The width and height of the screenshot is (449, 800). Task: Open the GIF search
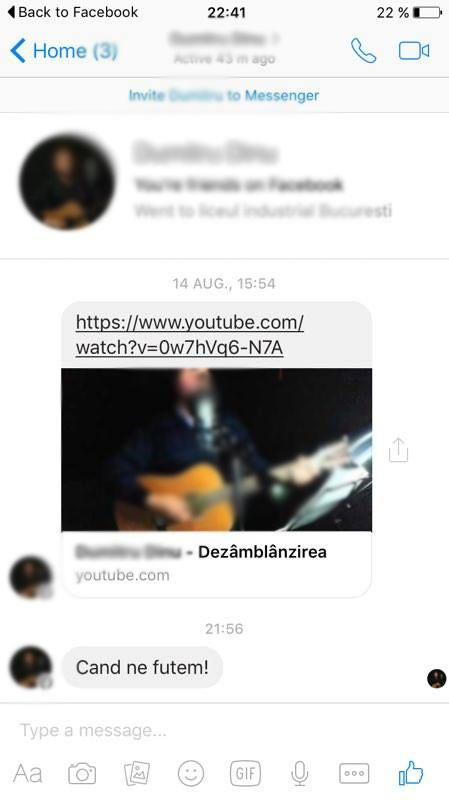pos(245,773)
